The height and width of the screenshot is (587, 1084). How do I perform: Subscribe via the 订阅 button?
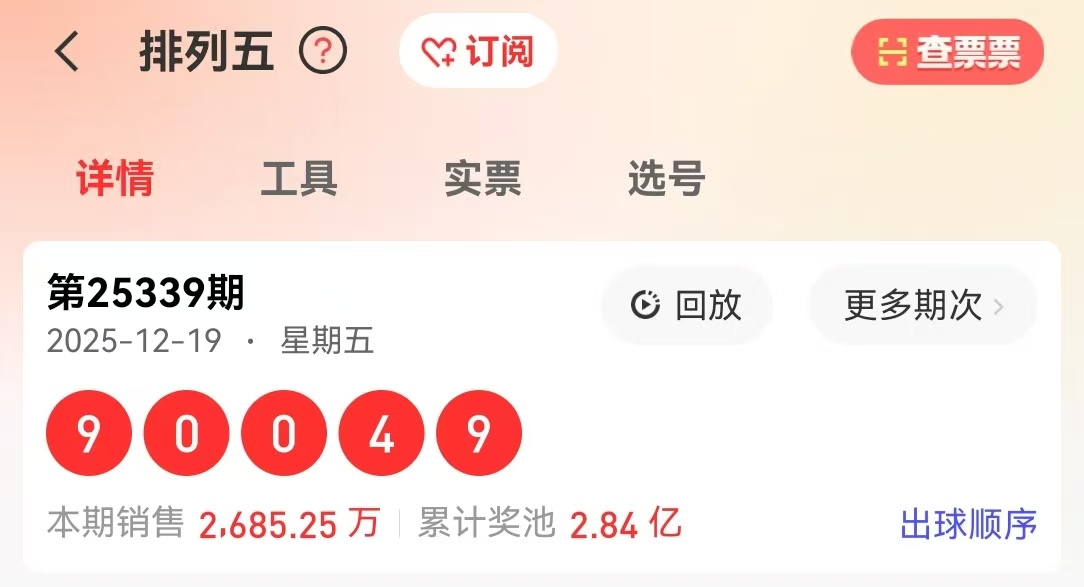tap(478, 52)
